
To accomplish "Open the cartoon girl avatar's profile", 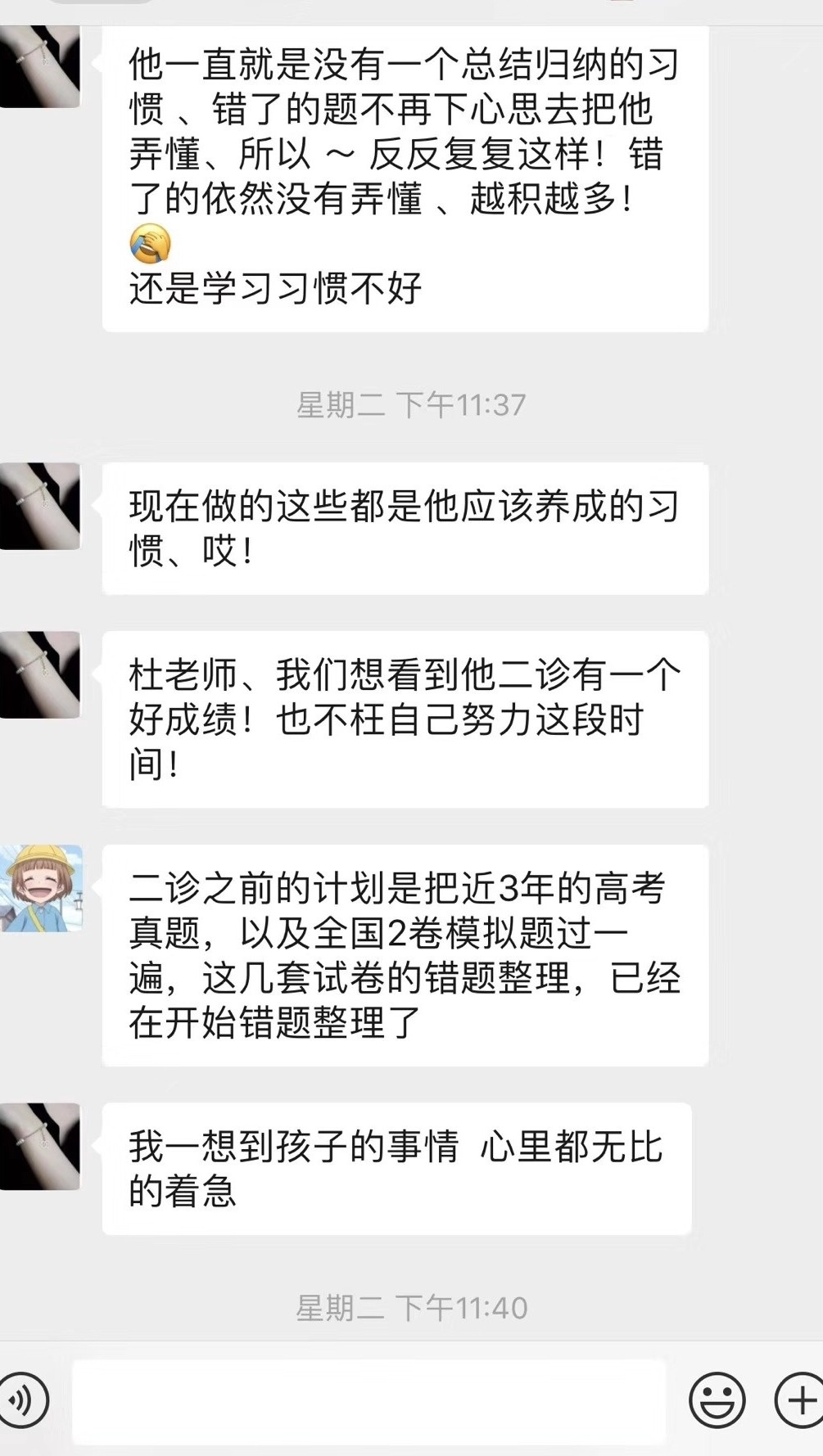I will coord(41,889).
